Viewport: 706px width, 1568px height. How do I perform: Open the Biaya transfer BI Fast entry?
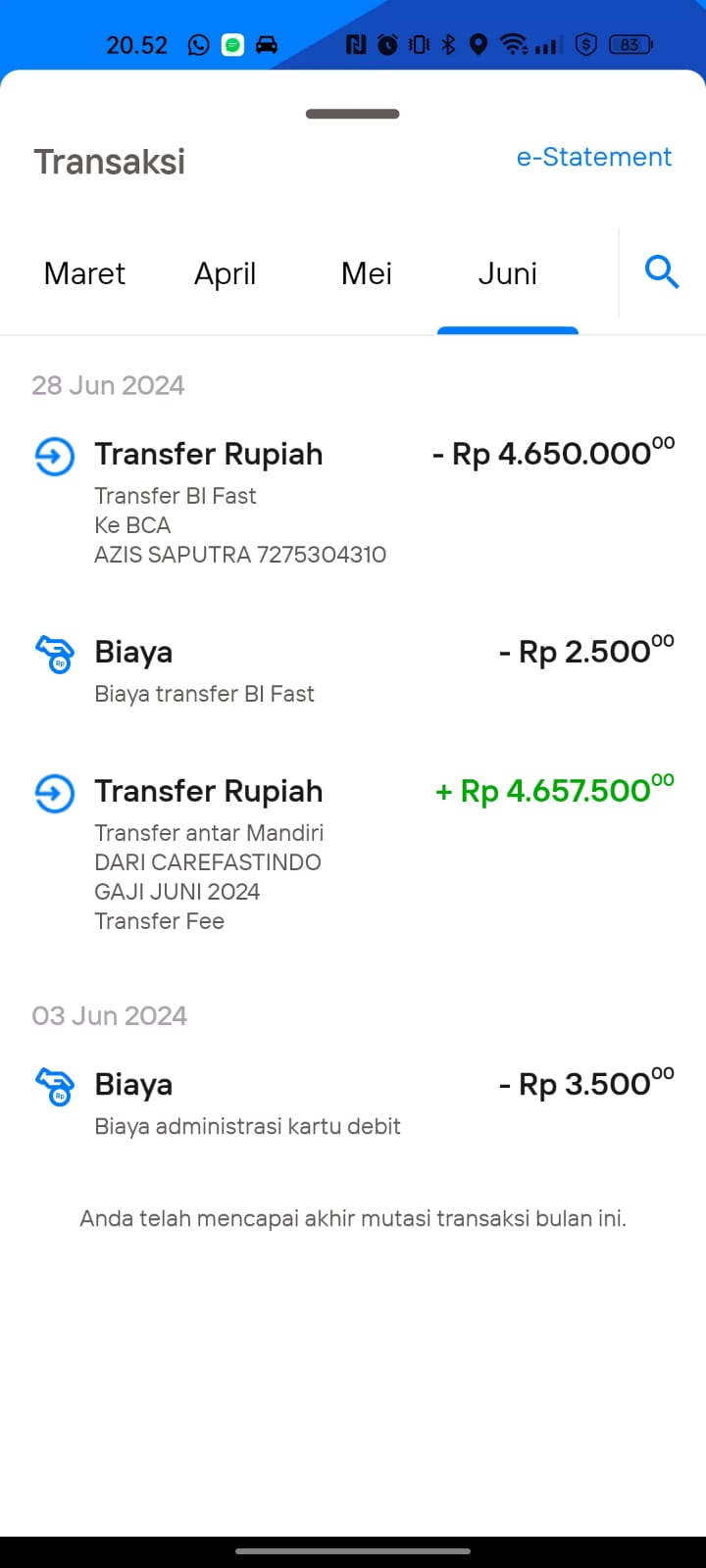(x=353, y=670)
